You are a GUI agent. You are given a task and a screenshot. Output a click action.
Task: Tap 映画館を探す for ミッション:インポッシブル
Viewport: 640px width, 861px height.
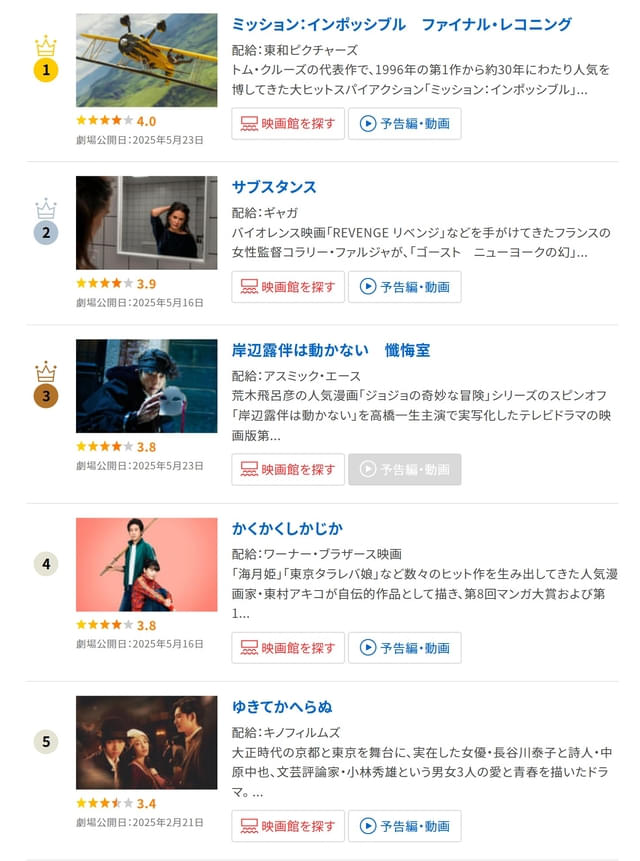pos(288,124)
